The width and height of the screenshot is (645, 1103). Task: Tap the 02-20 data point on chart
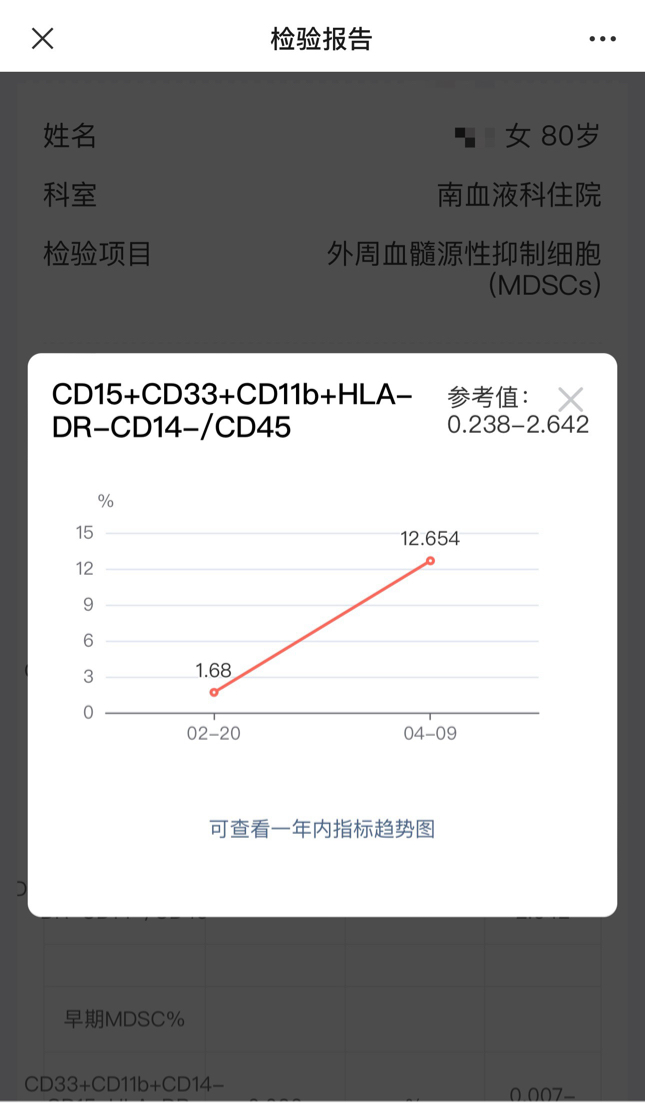point(214,692)
